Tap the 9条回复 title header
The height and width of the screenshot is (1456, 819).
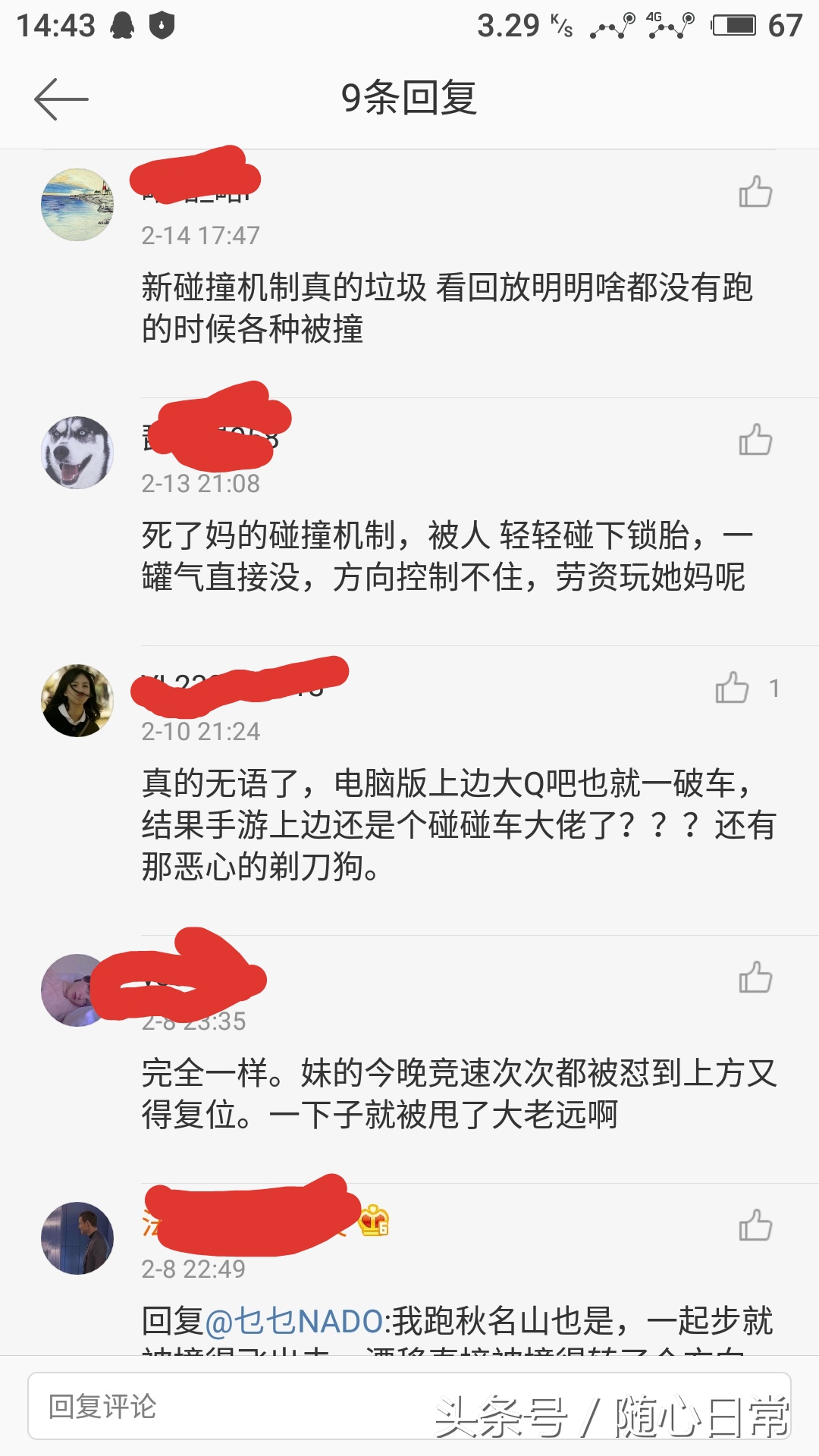[409, 97]
